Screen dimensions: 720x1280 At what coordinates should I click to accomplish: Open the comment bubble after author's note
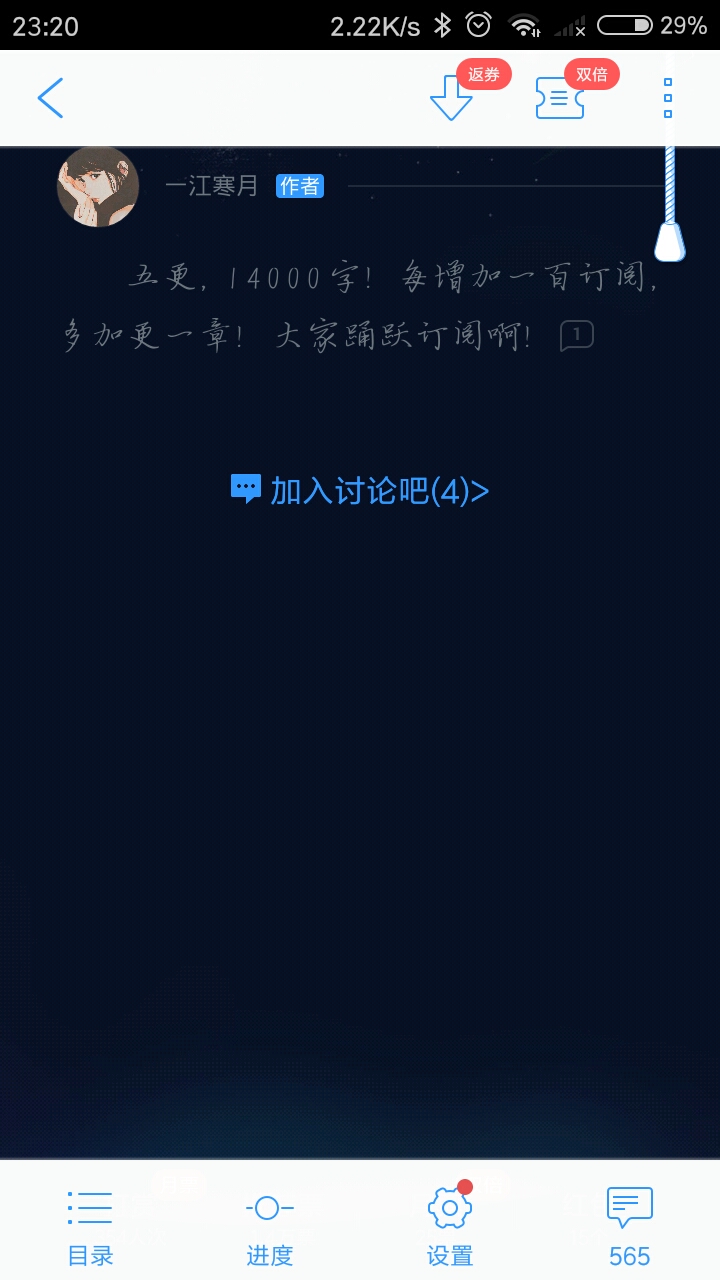(577, 336)
